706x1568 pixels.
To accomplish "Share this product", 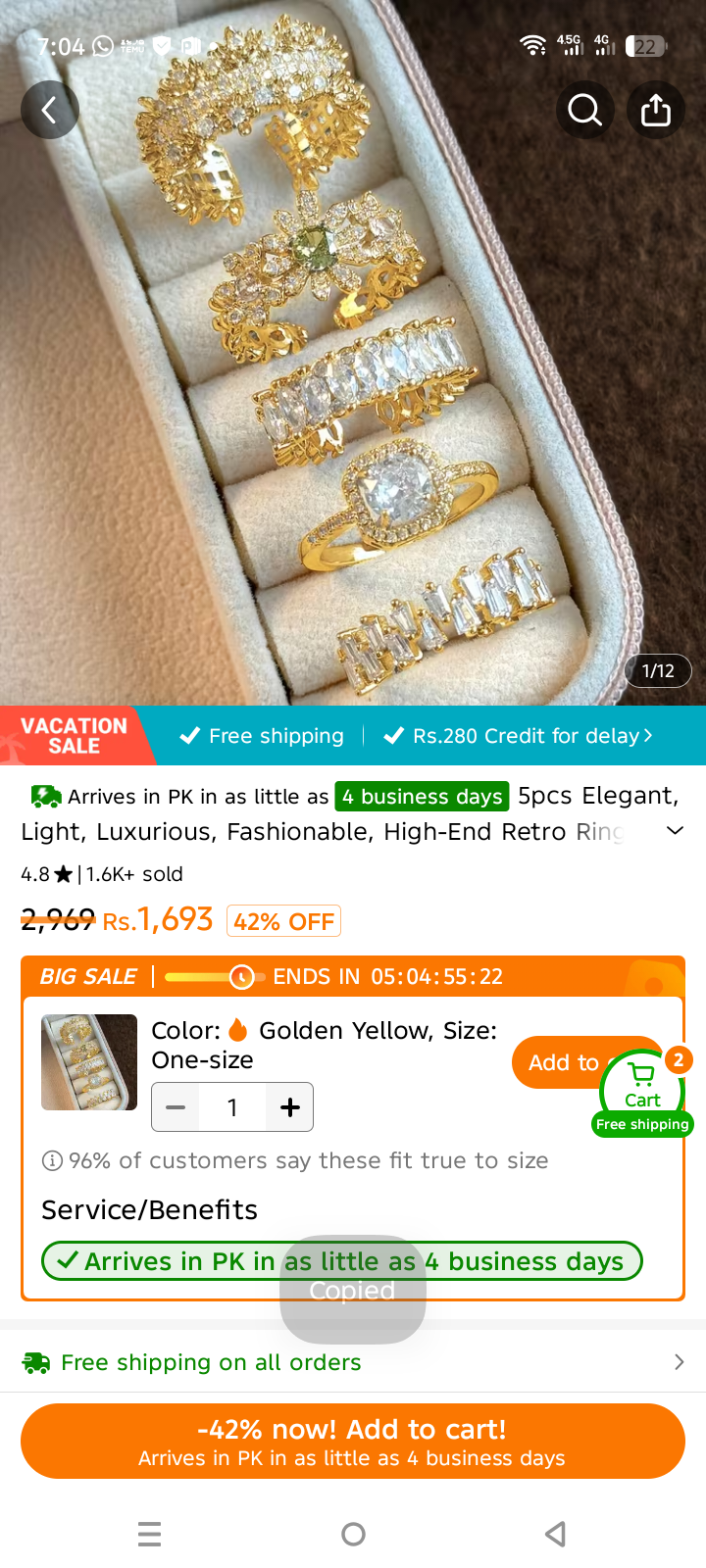I will (656, 110).
